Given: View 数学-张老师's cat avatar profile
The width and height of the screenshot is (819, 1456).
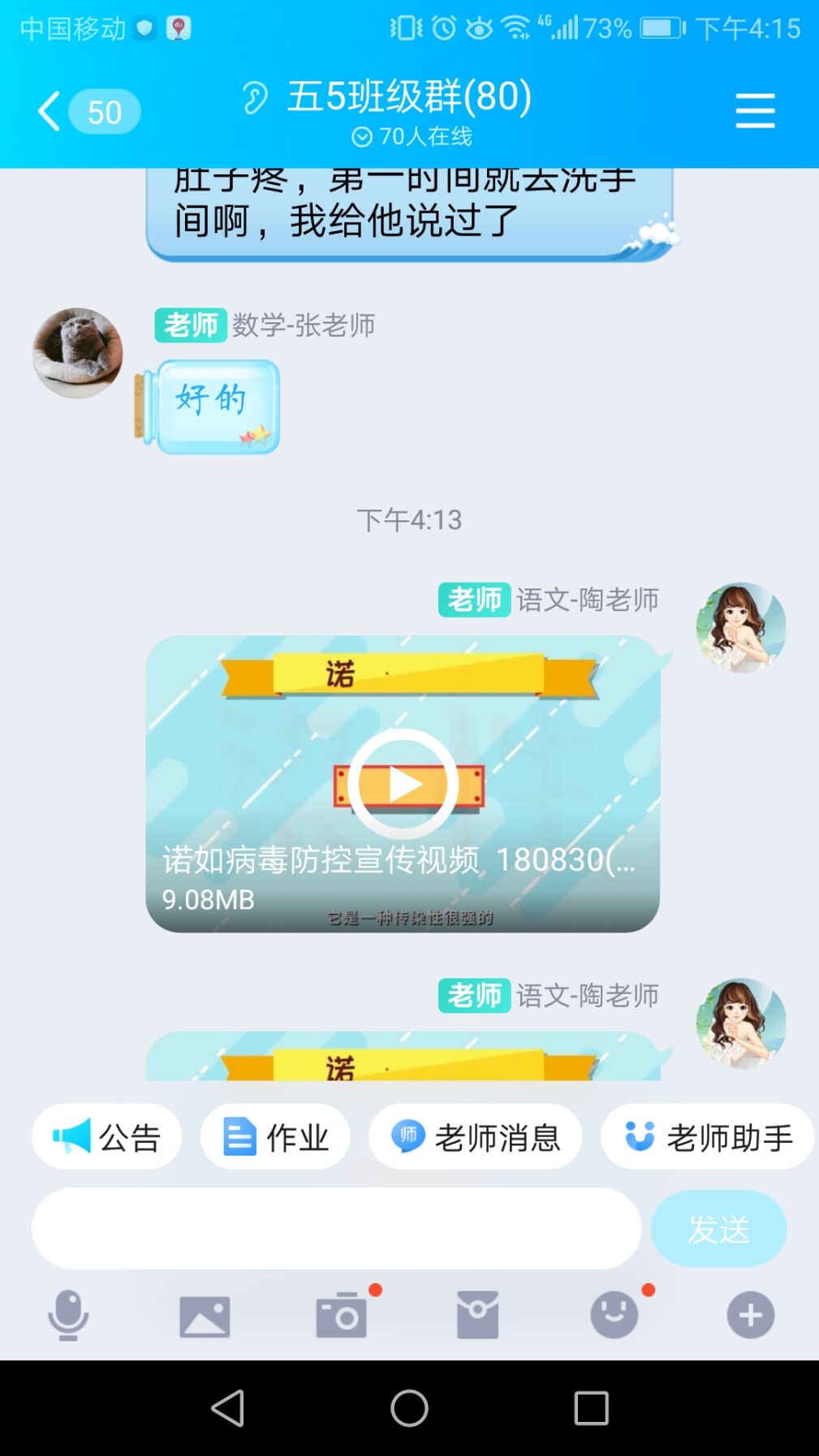Looking at the screenshot, I should (x=77, y=353).
